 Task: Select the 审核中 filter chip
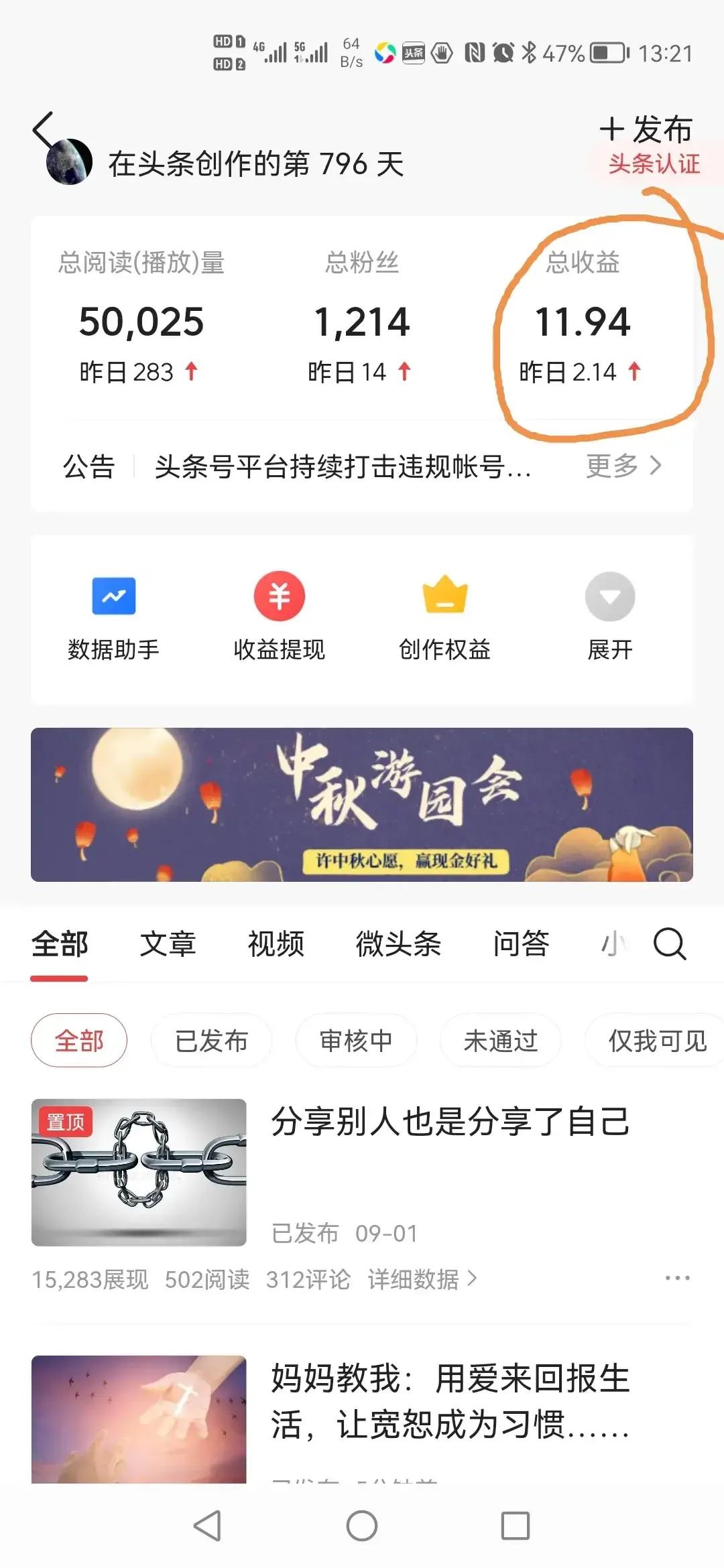[357, 1040]
